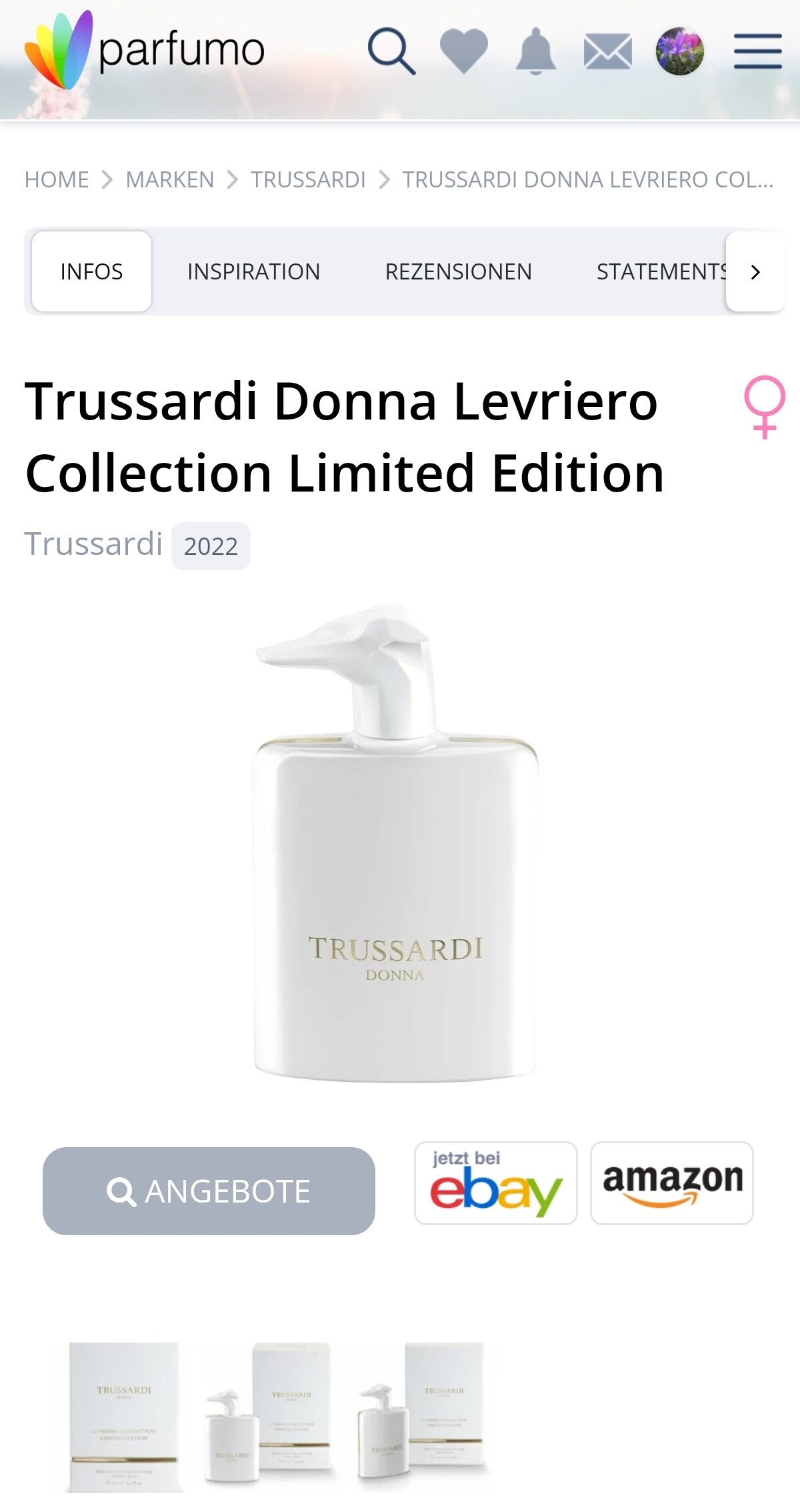Open the heart favorites icon

click(464, 51)
